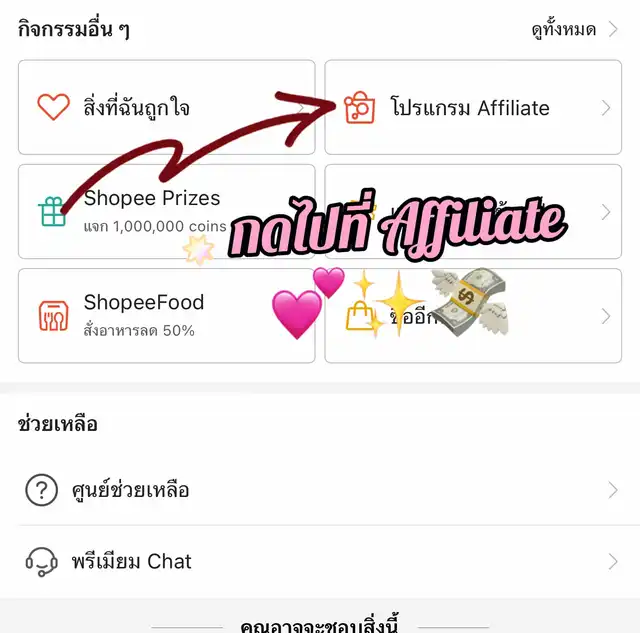Image resolution: width=640 pixels, height=633 pixels.
Task: Tap ดูทั้งหมด to see all activities
Action: point(576,29)
